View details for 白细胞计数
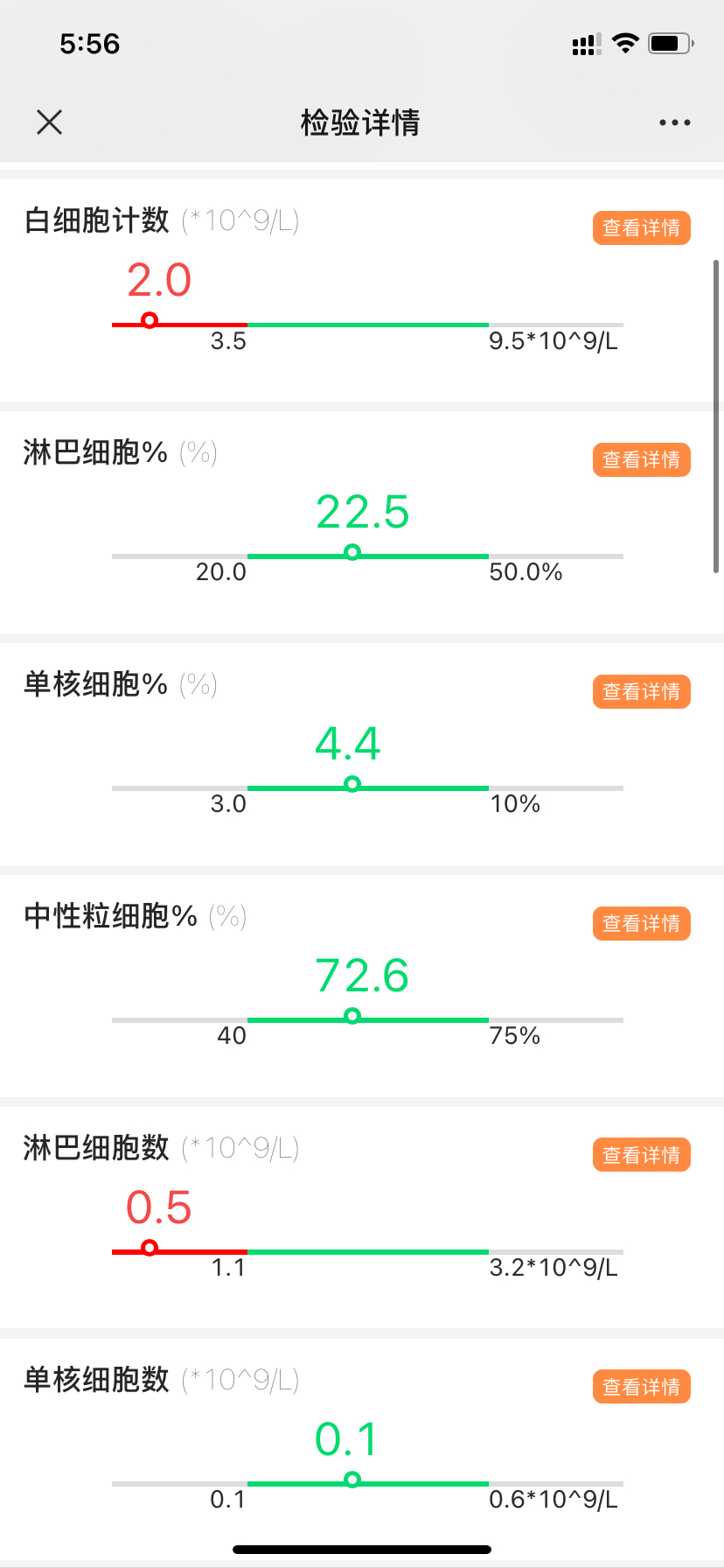This screenshot has width=724, height=1568. [642, 227]
